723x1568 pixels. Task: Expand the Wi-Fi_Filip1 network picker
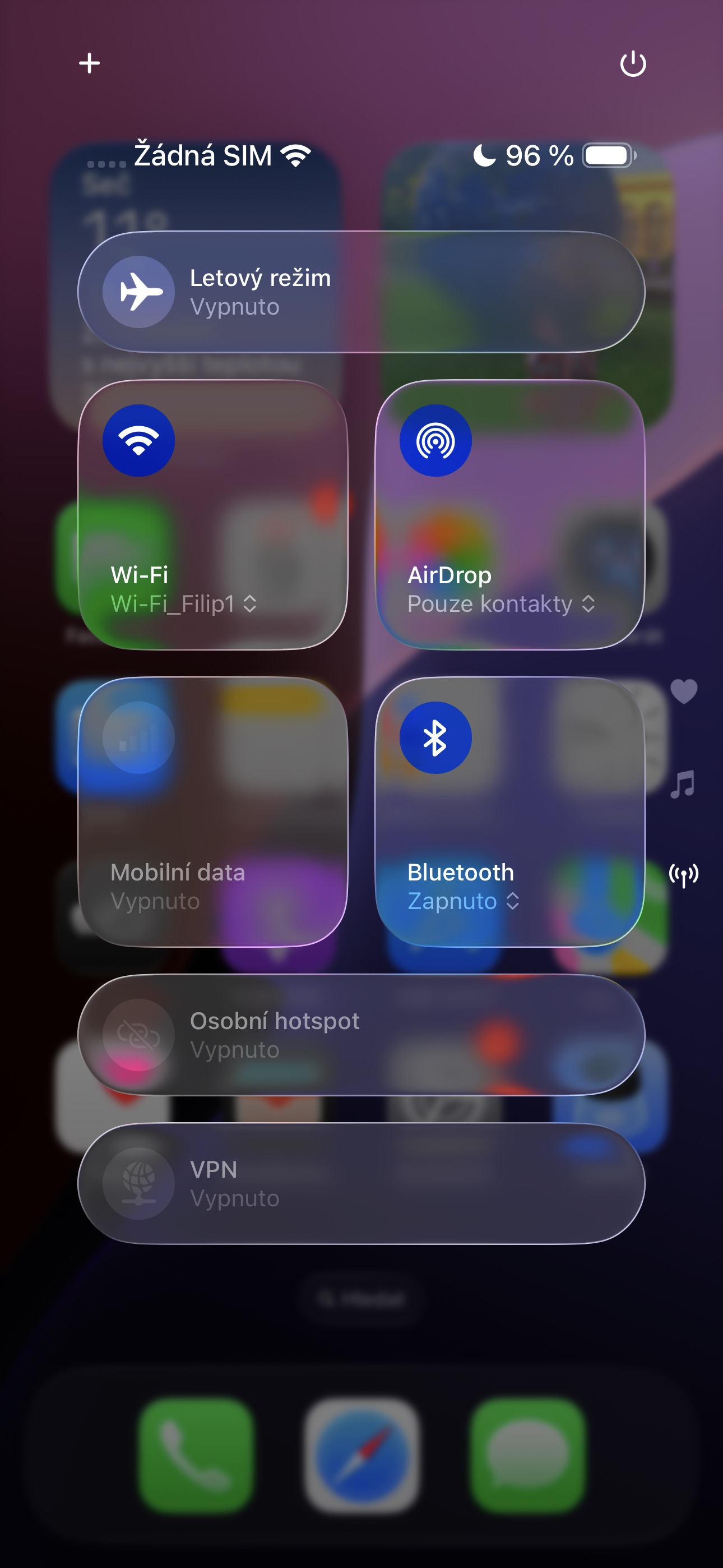click(x=184, y=603)
